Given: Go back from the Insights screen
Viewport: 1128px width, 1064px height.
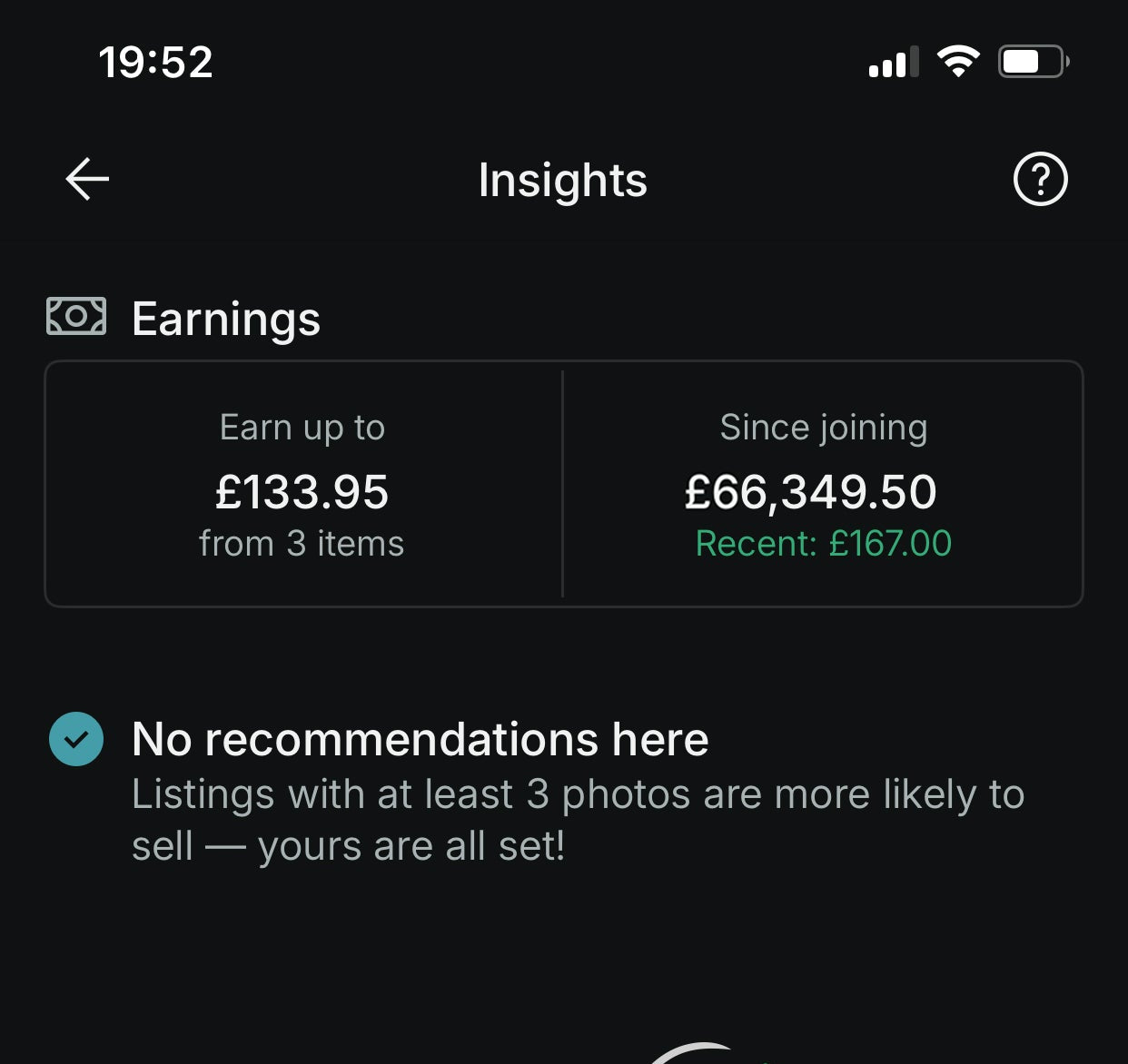Looking at the screenshot, I should pyautogui.click(x=87, y=179).
